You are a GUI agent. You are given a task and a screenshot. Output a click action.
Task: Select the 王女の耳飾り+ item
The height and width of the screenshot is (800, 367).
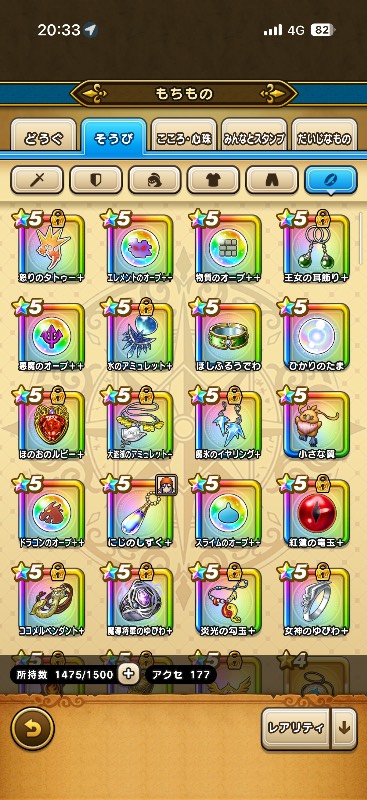point(316,248)
